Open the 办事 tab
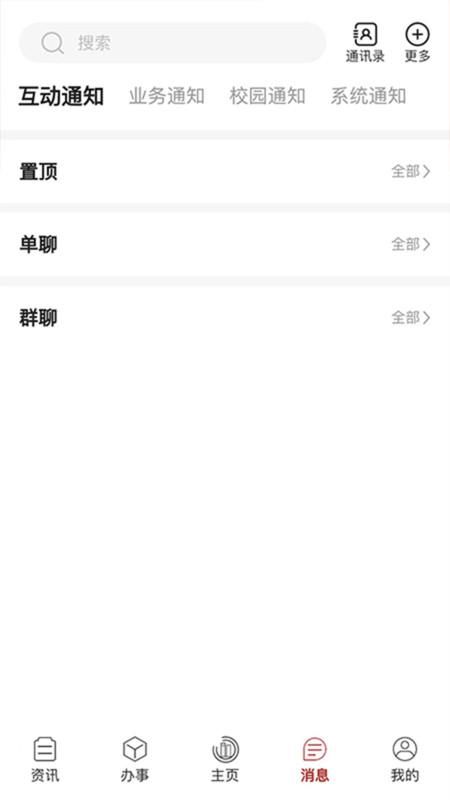 point(135,760)
